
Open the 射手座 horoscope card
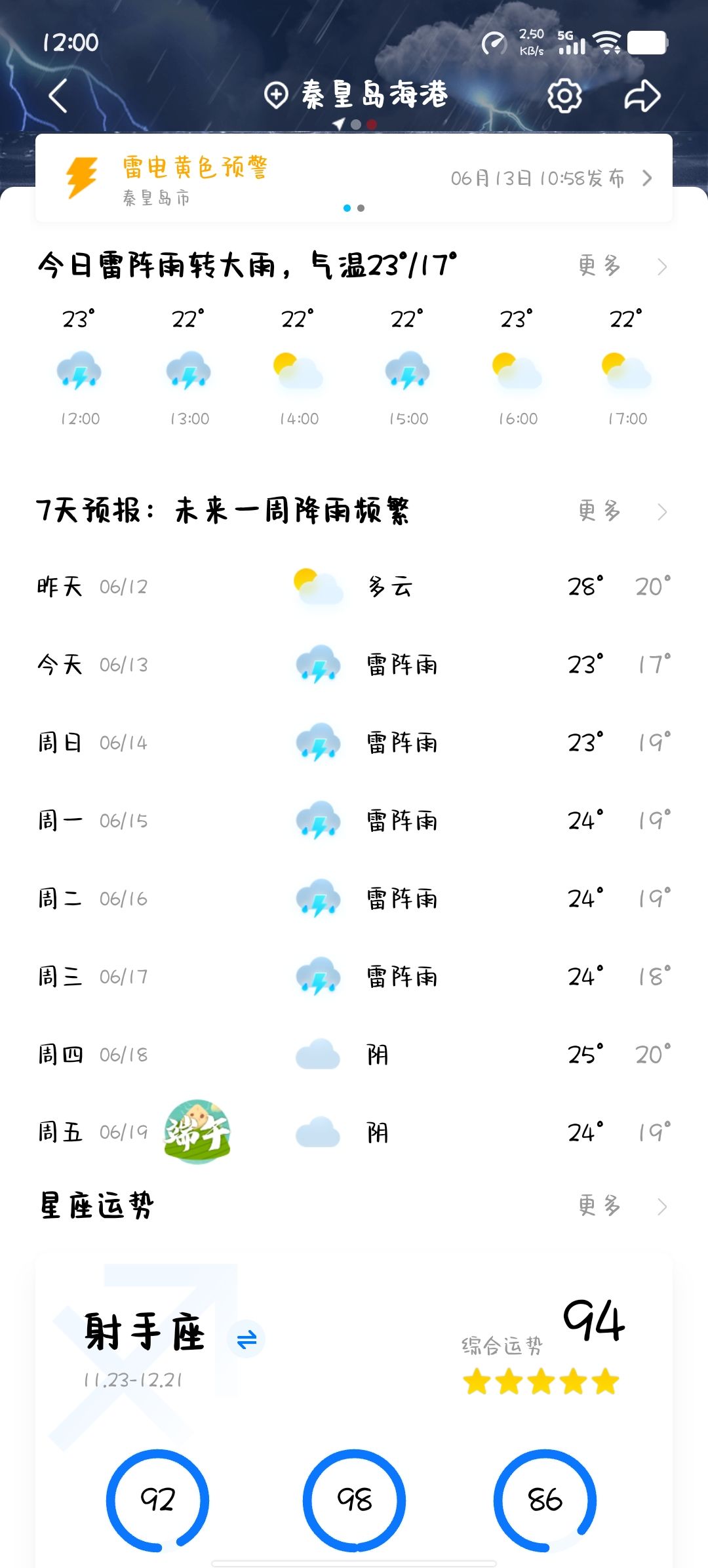pyautogui.click(x=354, y=1409)
